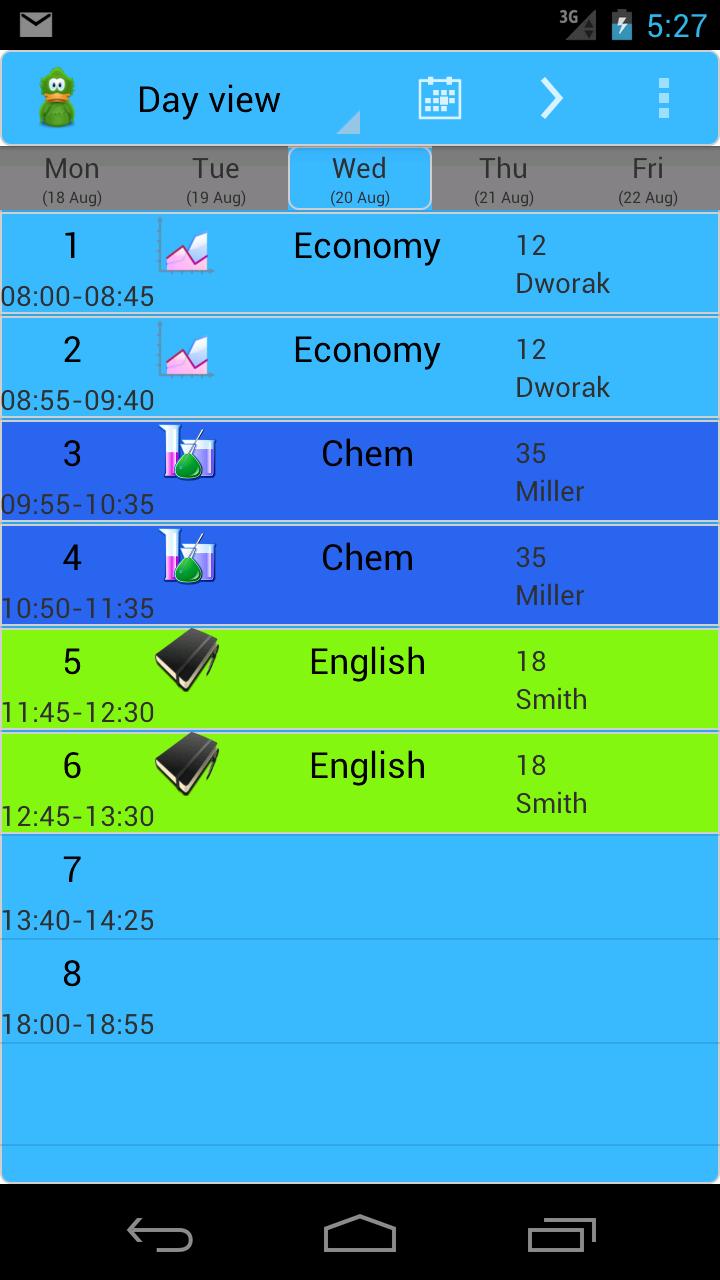Select the Mon 18 Aug column header
Viewport: 720px width, 1280px height.
click(x=71, y=178)
